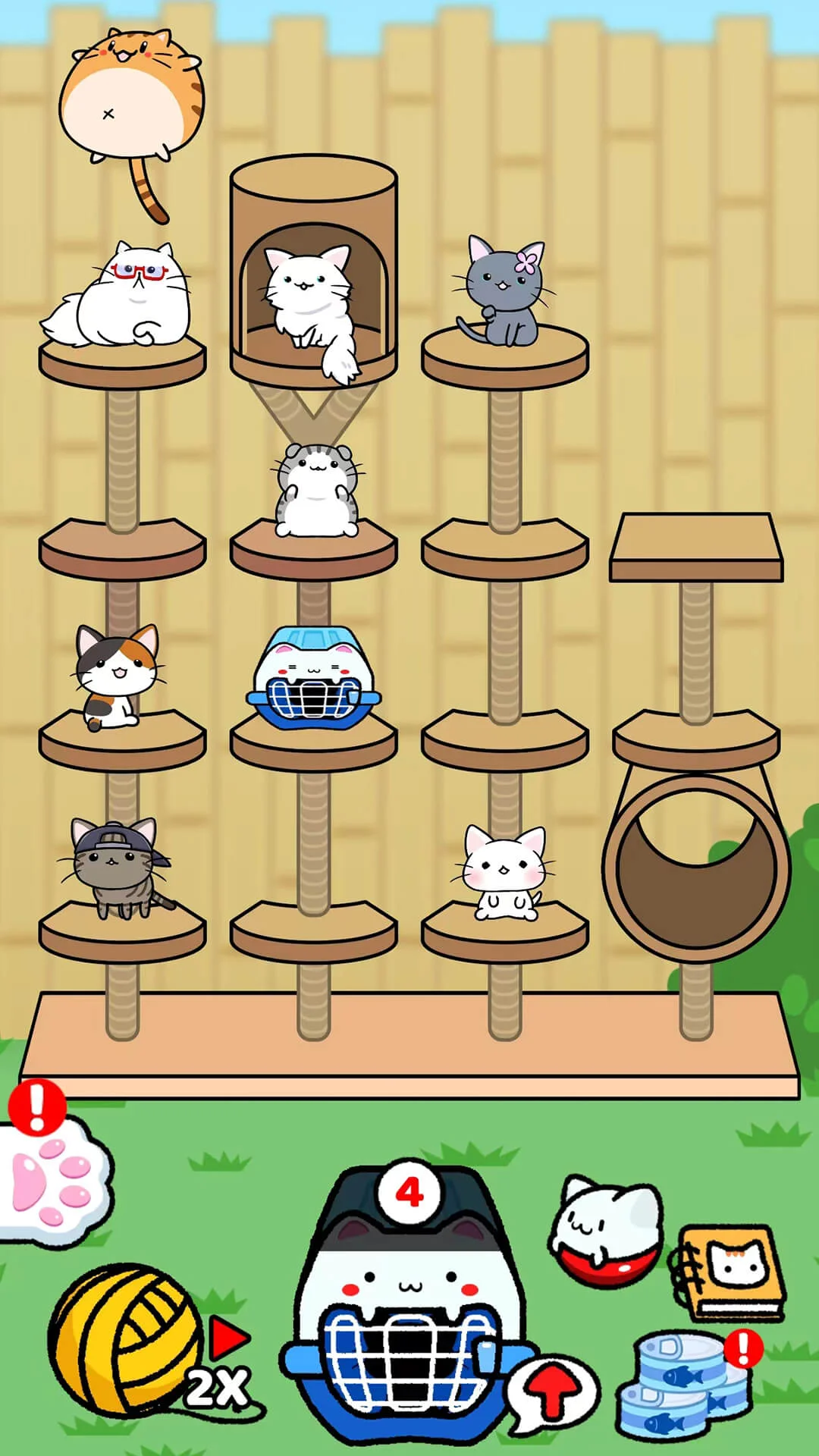Tap the gray cat with a flower
This screenshot has height=1456, width=819.
(502, 292)
